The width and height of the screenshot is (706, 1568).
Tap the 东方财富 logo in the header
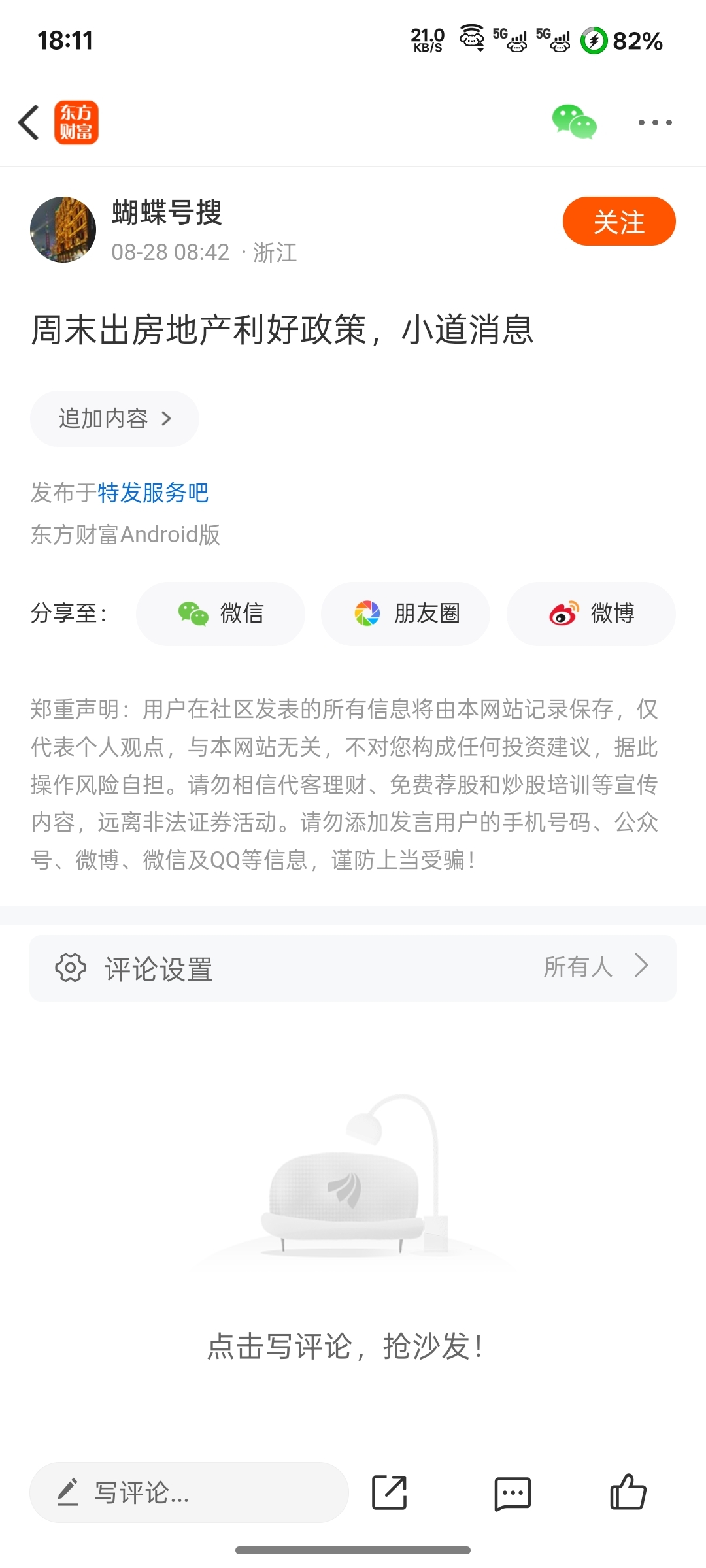coord(76,122)
